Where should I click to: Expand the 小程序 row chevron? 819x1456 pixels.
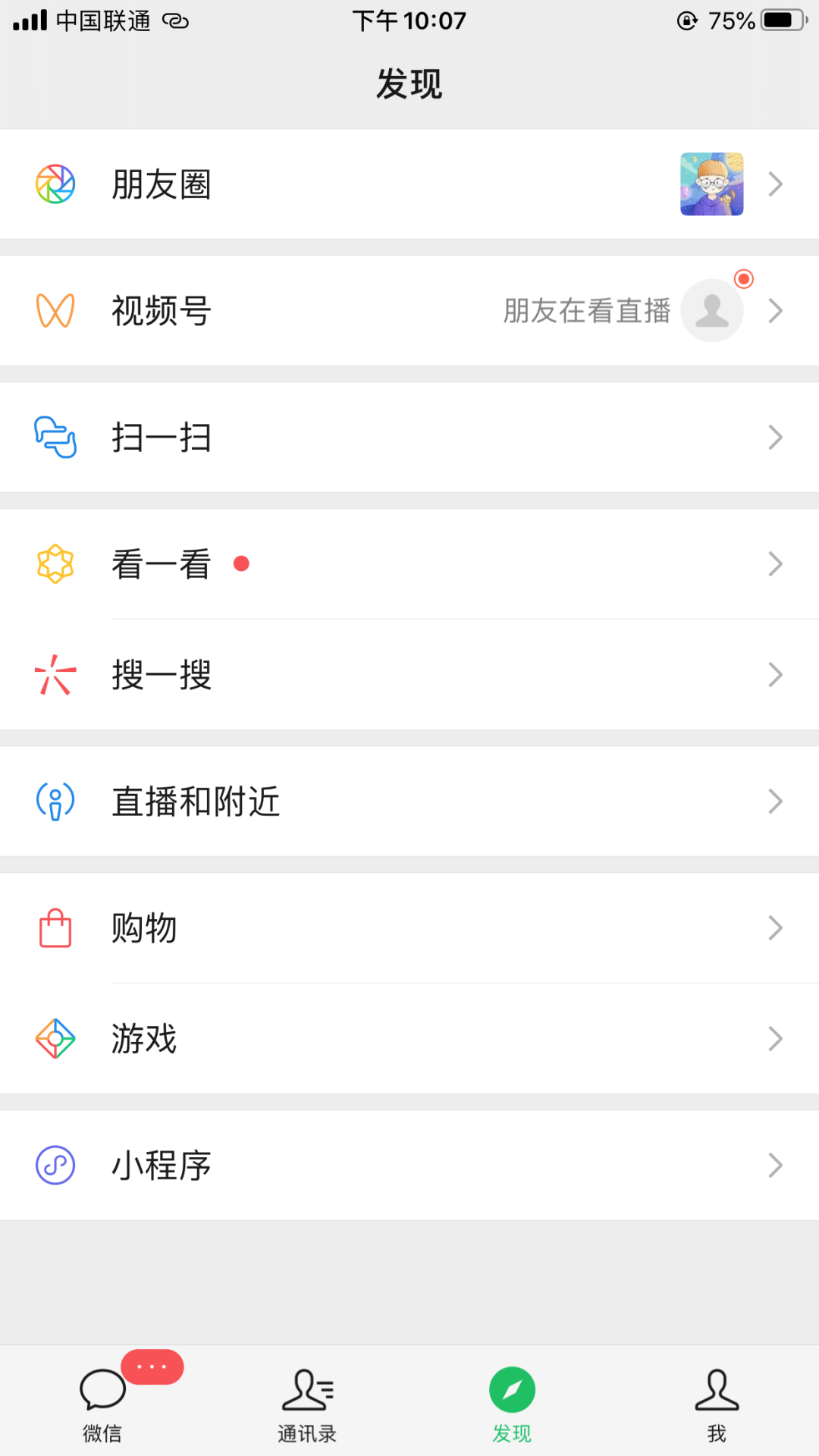point(775,1166)
